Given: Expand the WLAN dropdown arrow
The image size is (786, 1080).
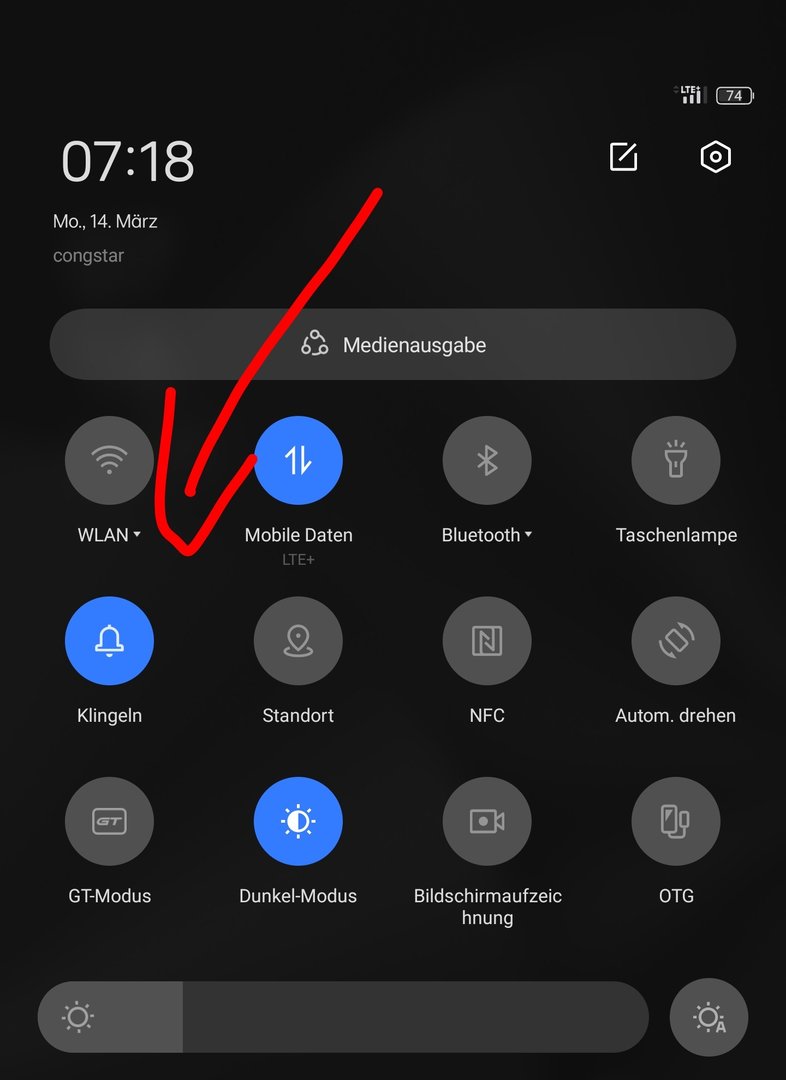Looking at the screenshot, I should 137,534.
